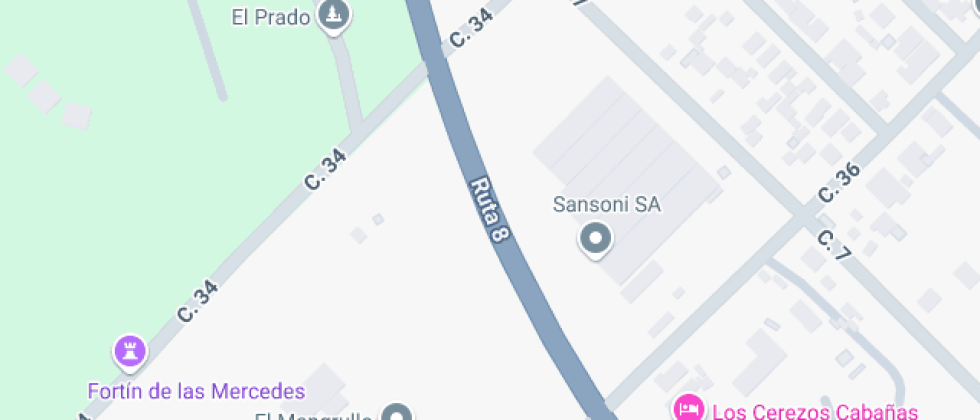
Task: Select the El Prado map pin
Action: (x=335, y=15)
